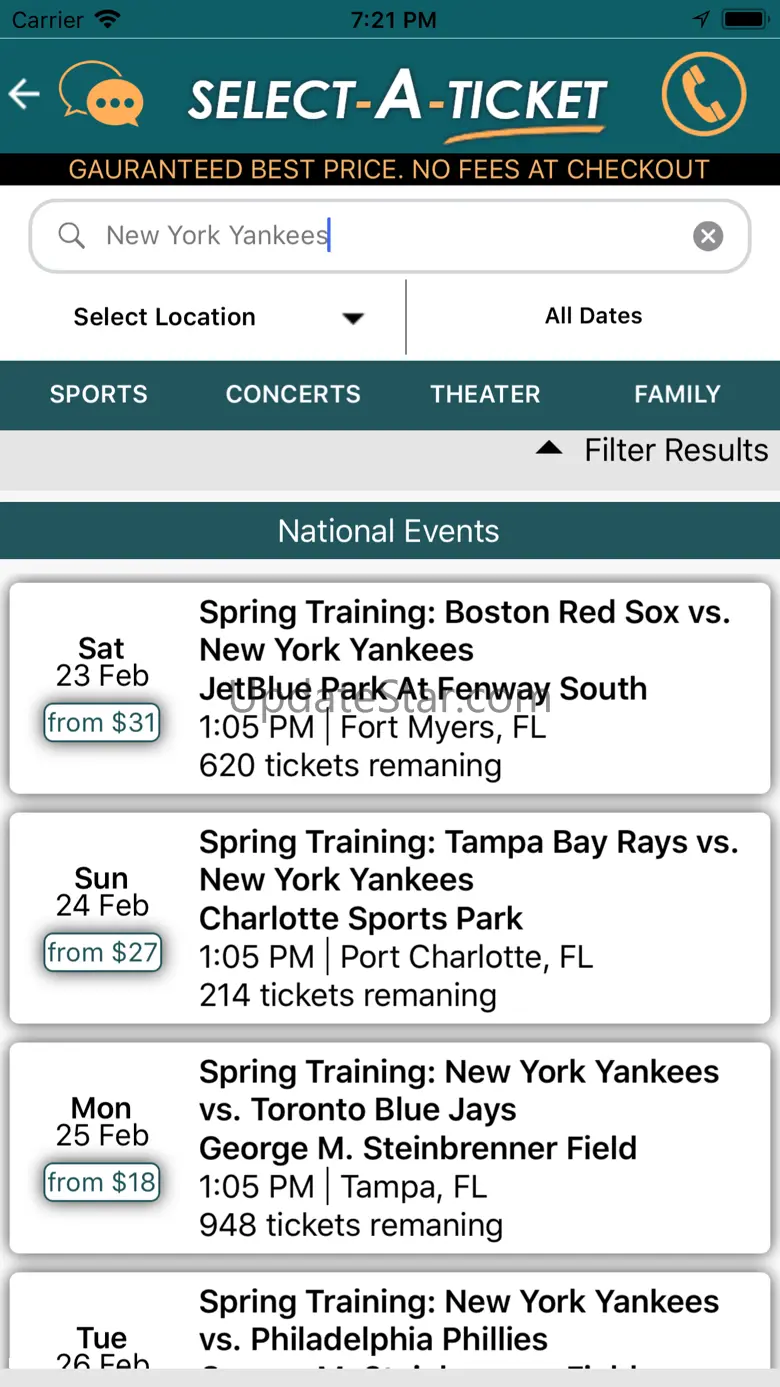Switch to the Sports category

click(99, 394)
